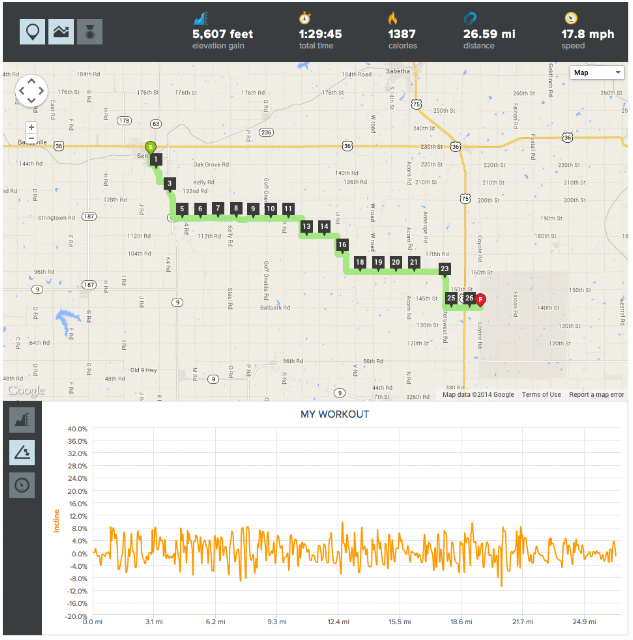This screenshot has height=640, width=633.
Task: Tap the red finish marker
Action: coord(481,300)
